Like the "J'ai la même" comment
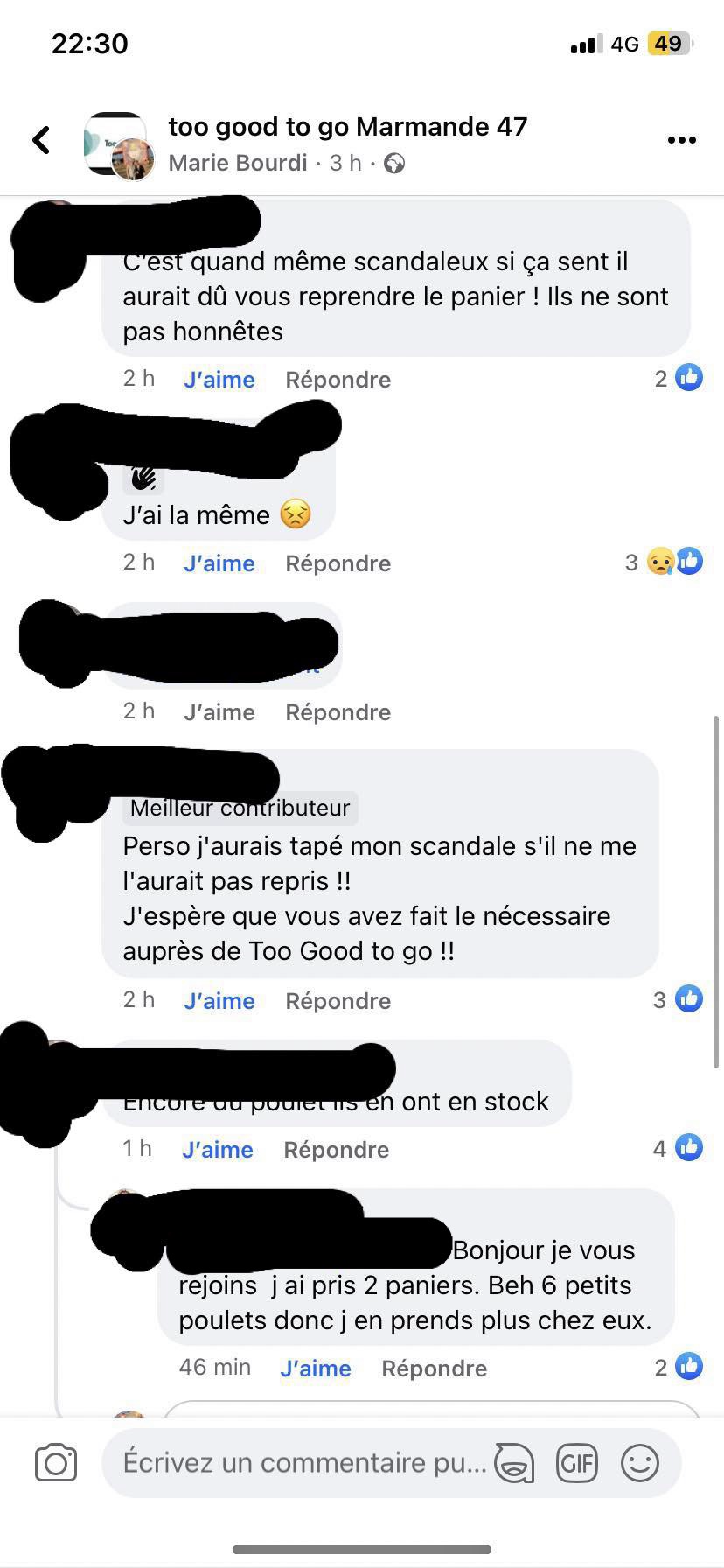724x1568 pixels. click(219, 563)
